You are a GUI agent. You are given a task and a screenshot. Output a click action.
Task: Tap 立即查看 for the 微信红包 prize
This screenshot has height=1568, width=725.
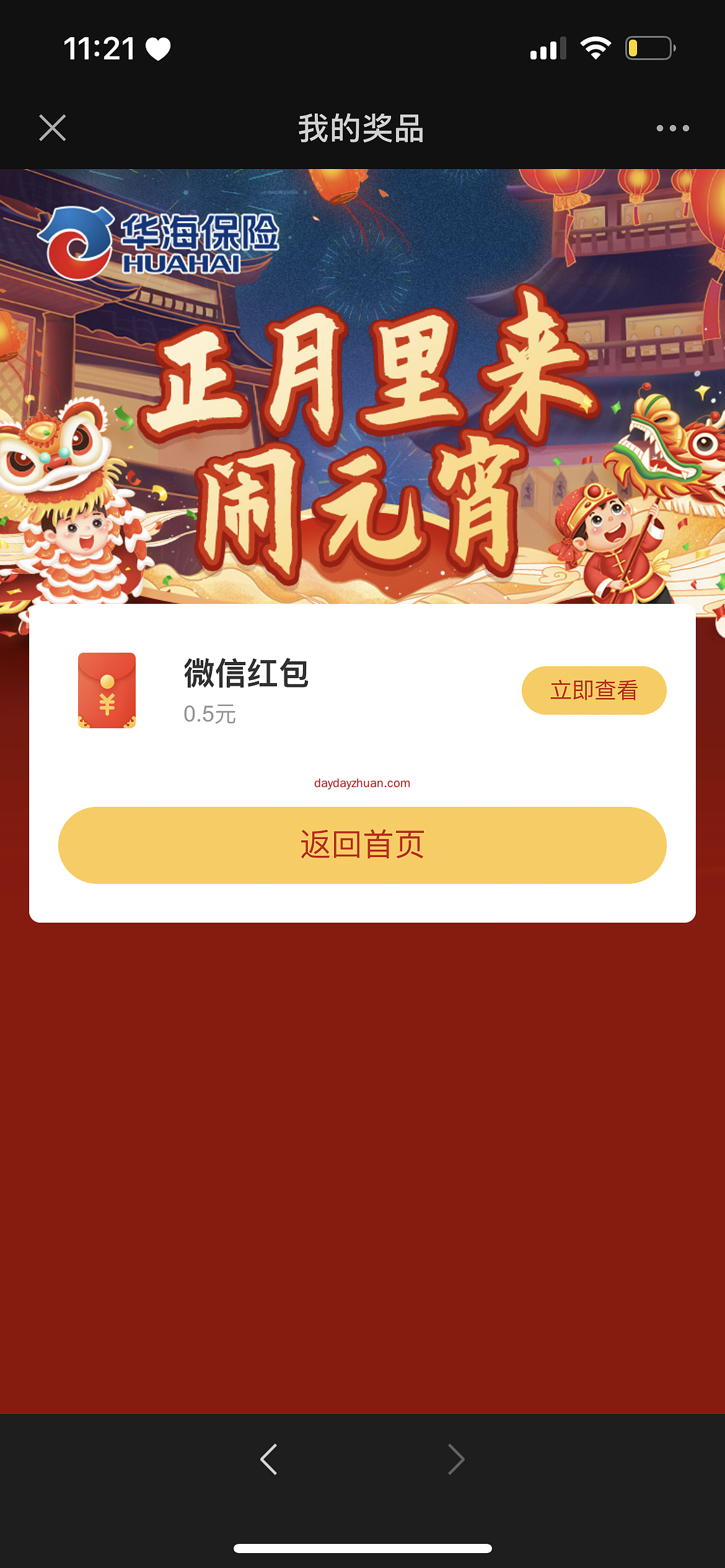[594, 690]
